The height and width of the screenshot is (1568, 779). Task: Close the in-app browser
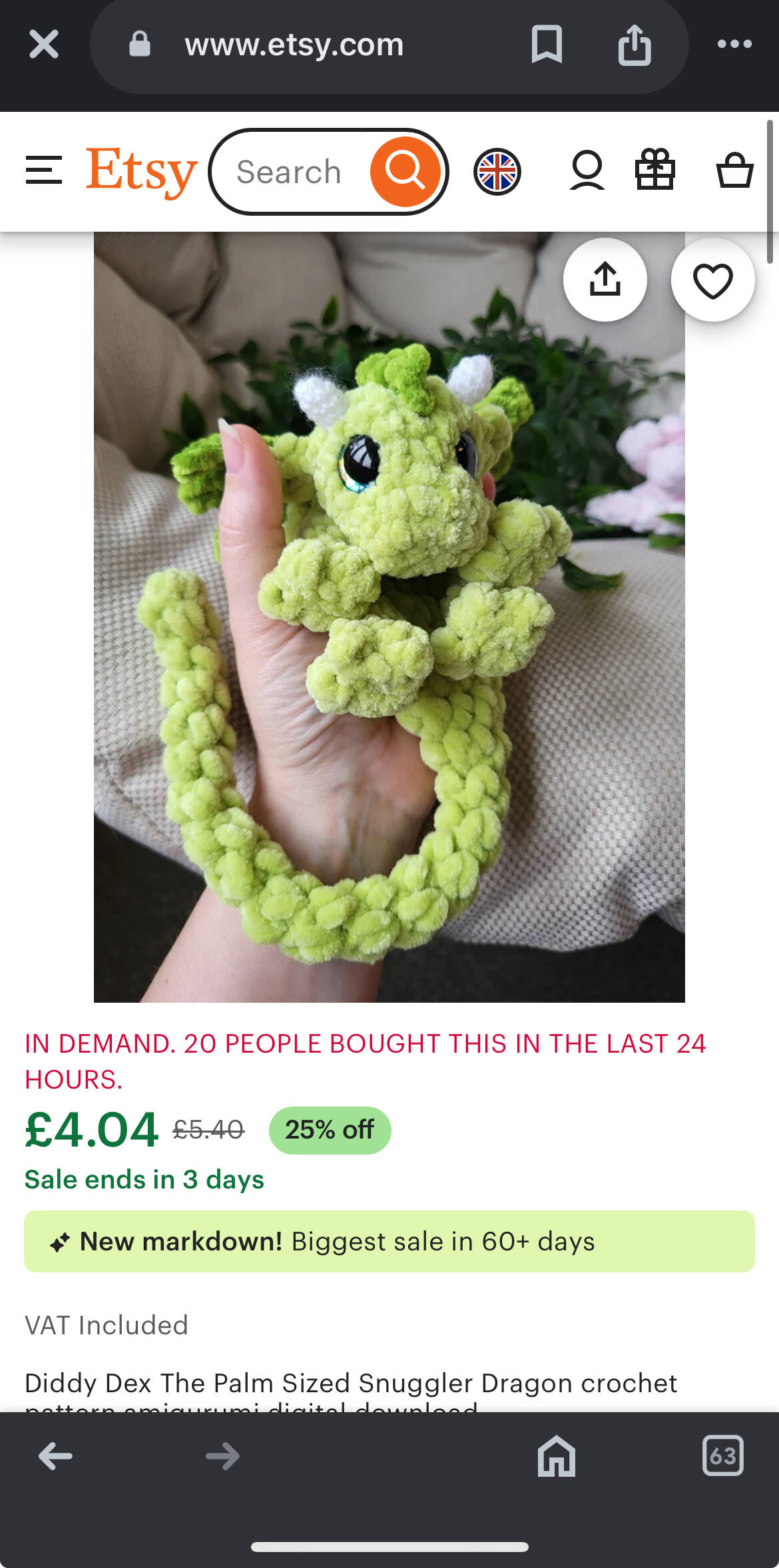click(x=44, y=45)
